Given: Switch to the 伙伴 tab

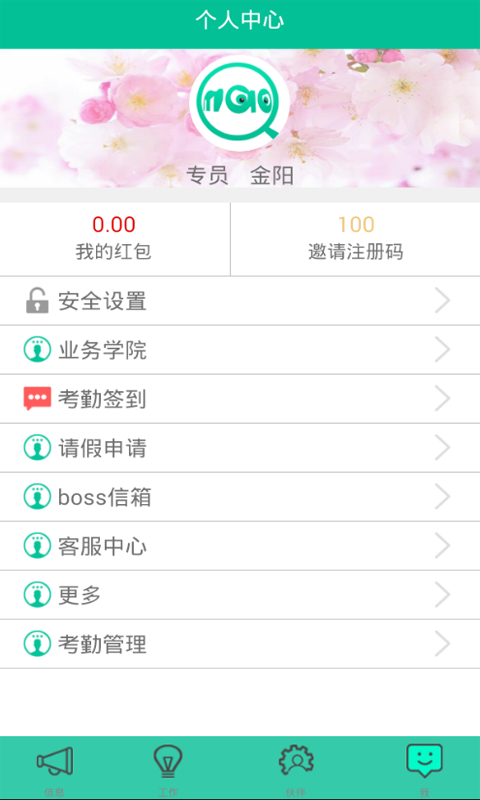Looking at the screenshot, I should pyautogui.click(x=296, y=768).
